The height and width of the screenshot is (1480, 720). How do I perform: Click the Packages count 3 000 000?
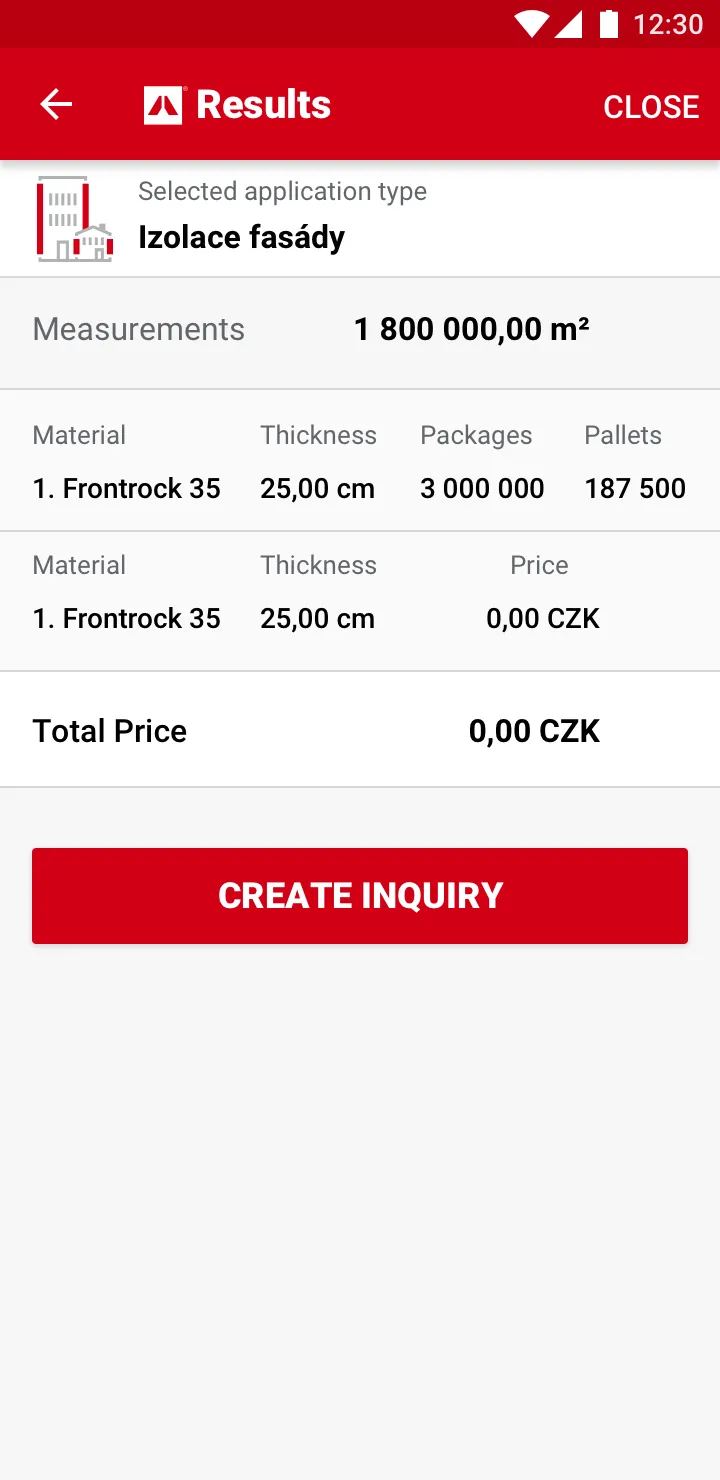482,488
